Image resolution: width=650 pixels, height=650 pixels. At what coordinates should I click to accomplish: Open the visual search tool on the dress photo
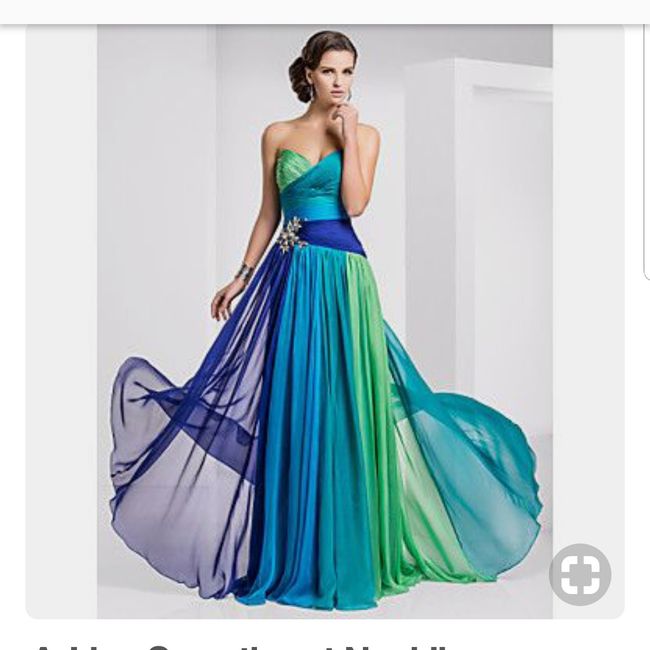(580, 575)
